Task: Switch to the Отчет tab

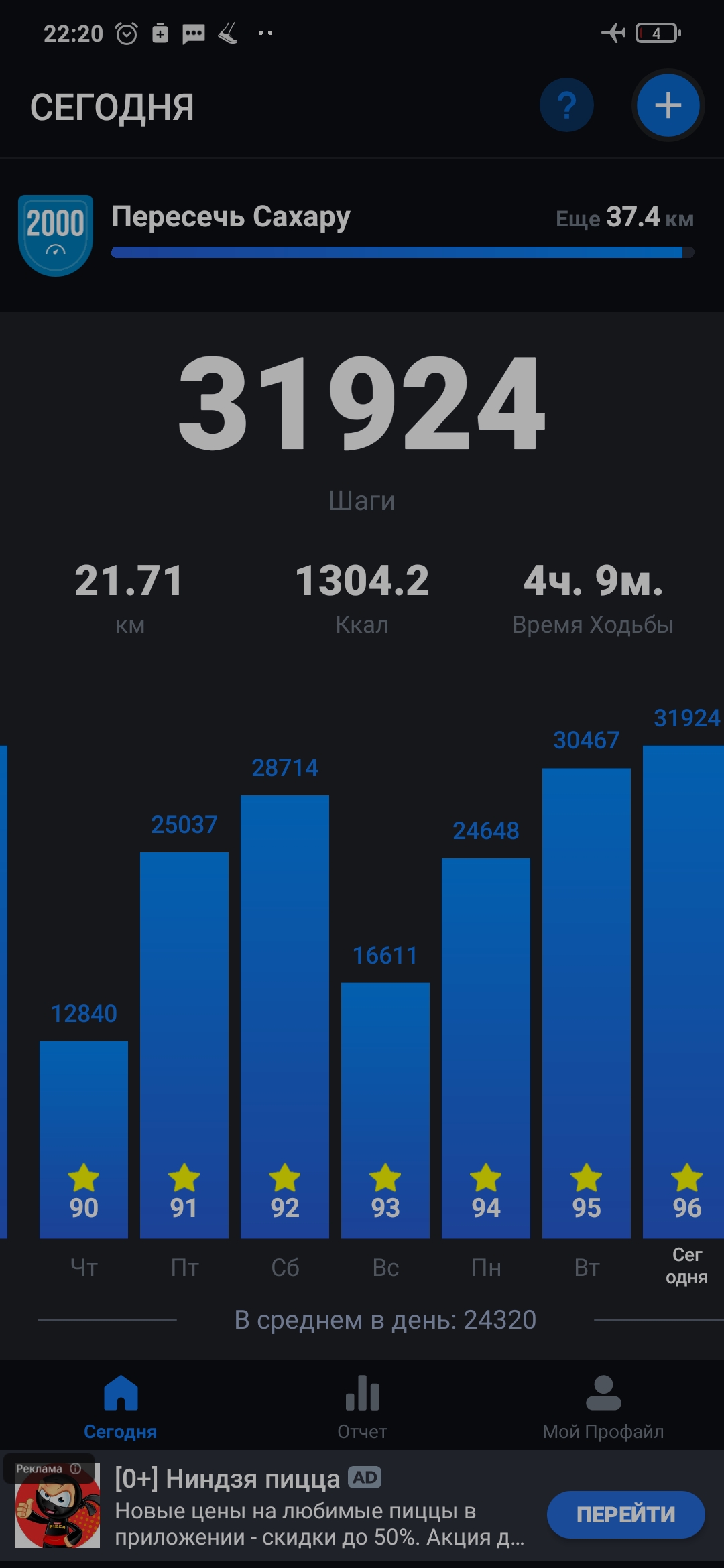Action: (362, 1405)
